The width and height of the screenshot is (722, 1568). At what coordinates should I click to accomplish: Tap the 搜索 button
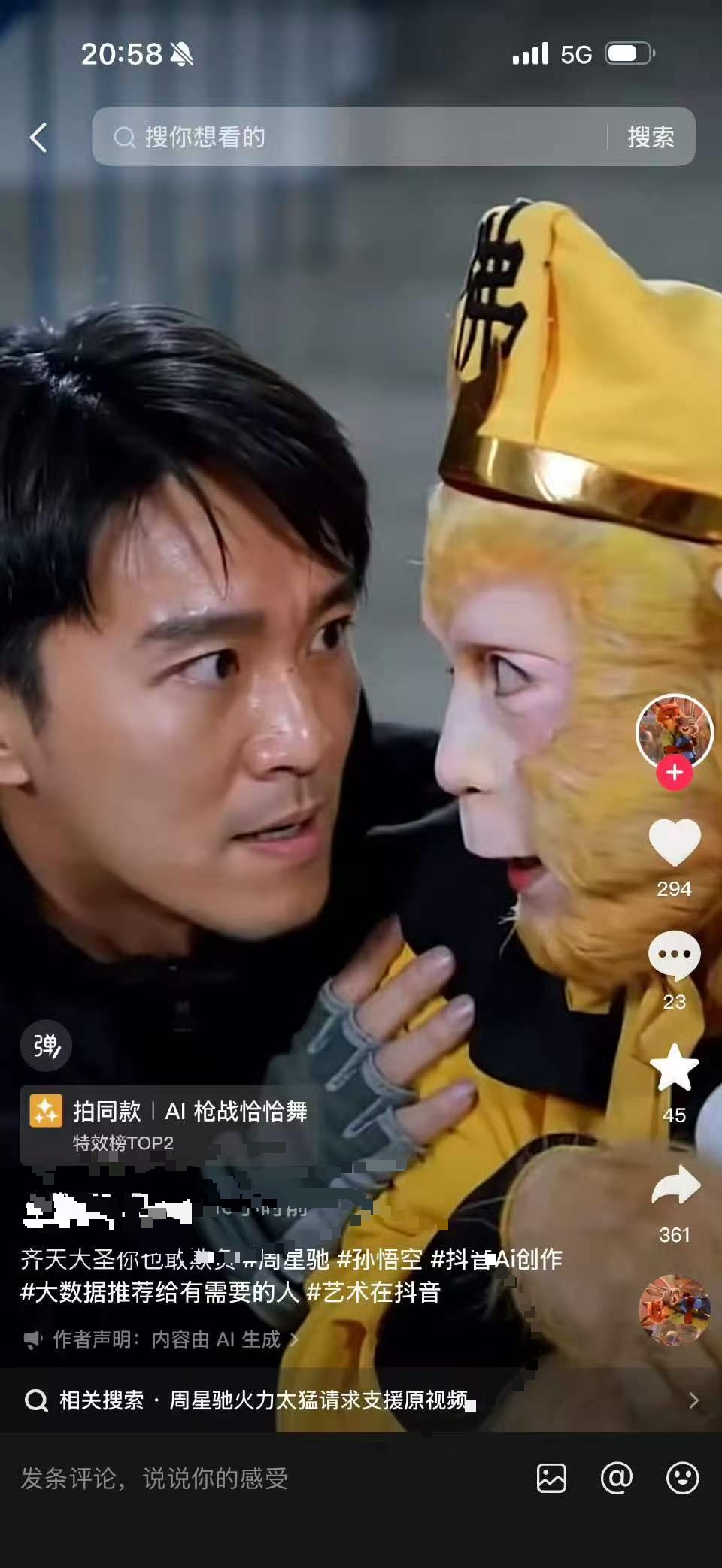tap(651, 137)
